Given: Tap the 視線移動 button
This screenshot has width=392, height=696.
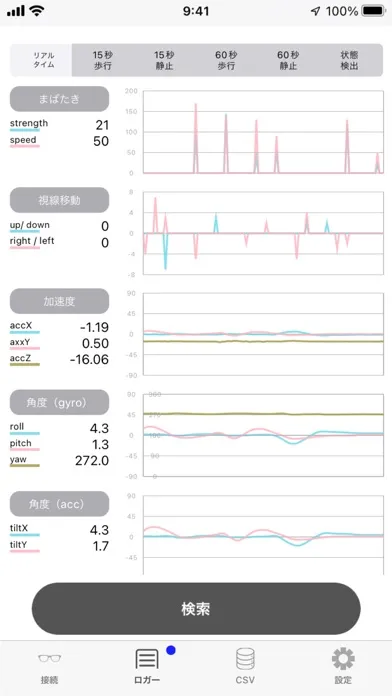Looking at the screenshot, I should tap(59, 200).
